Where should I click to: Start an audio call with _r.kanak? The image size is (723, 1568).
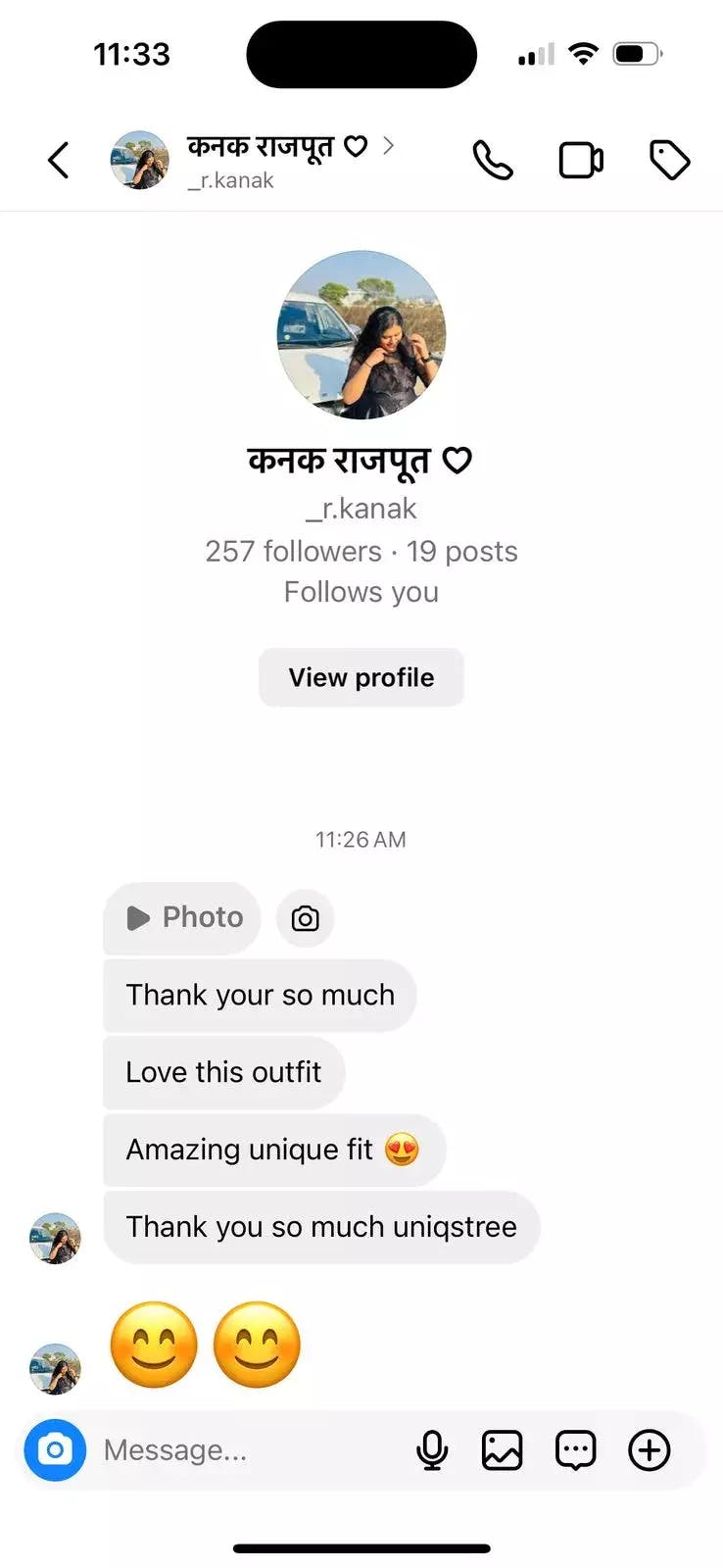coord(492,160)
